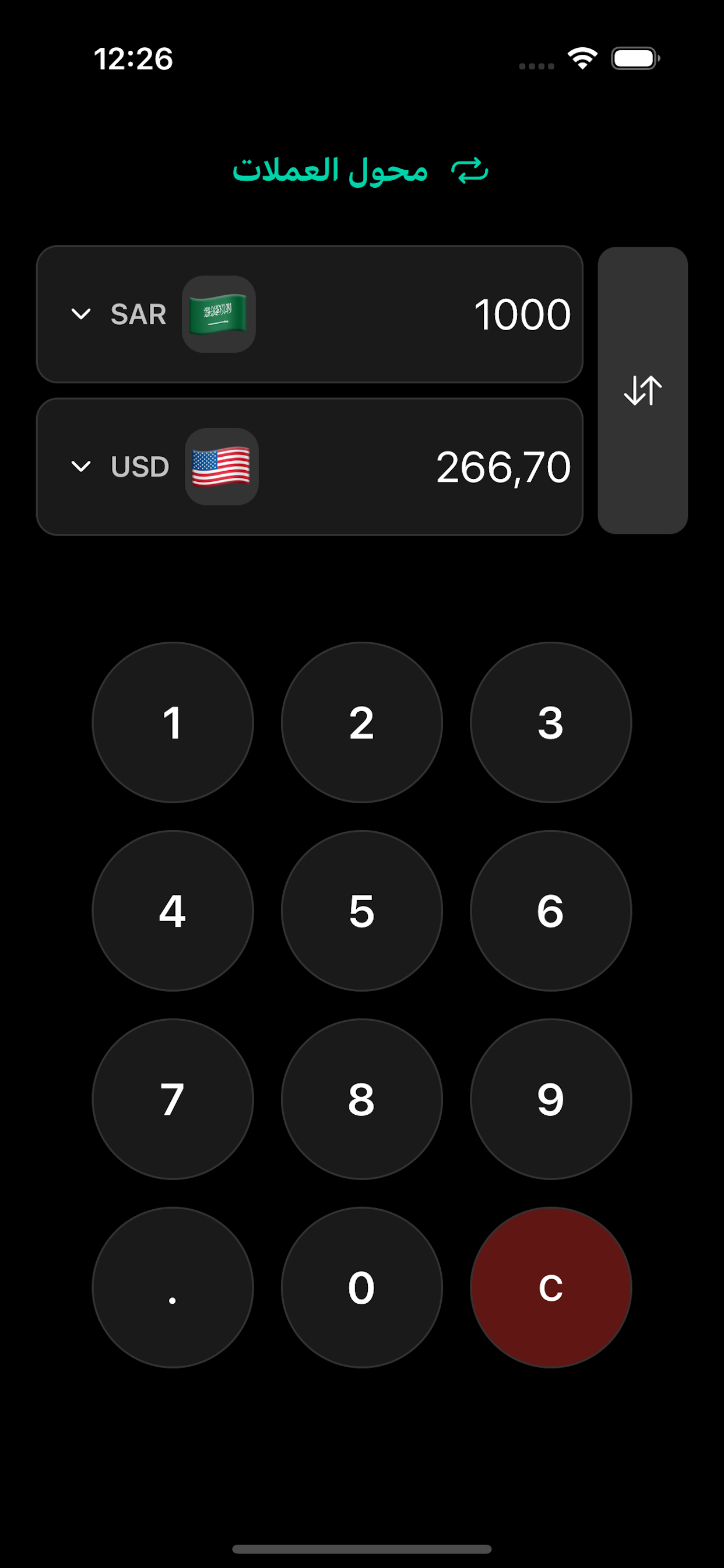Viewport: 724px width, 1568px height.
Task: Enter digit 6 on the keypad
Action: [x=551, y=911]
